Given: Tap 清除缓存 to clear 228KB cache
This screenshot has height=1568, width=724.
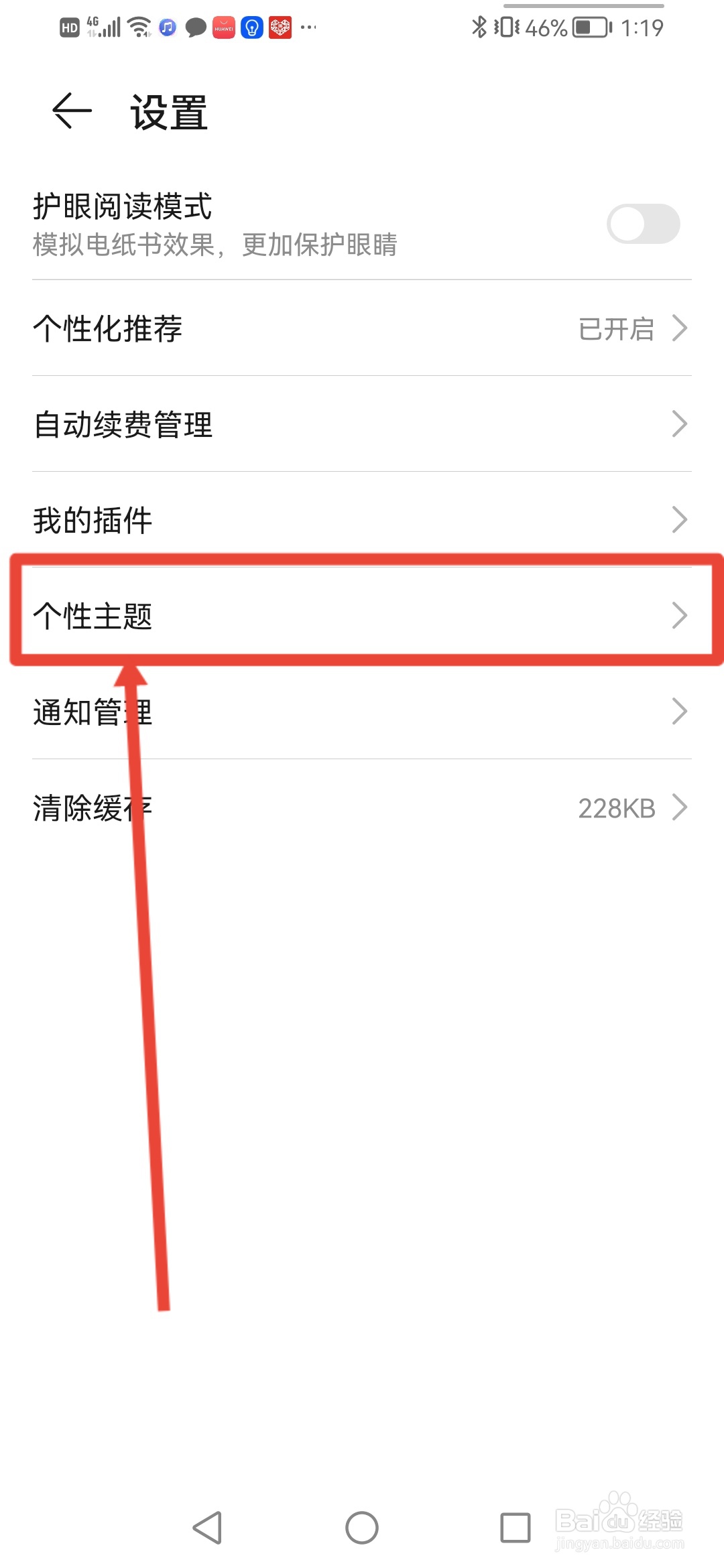Looking at the screenshot, I should (x=362, y=807).
